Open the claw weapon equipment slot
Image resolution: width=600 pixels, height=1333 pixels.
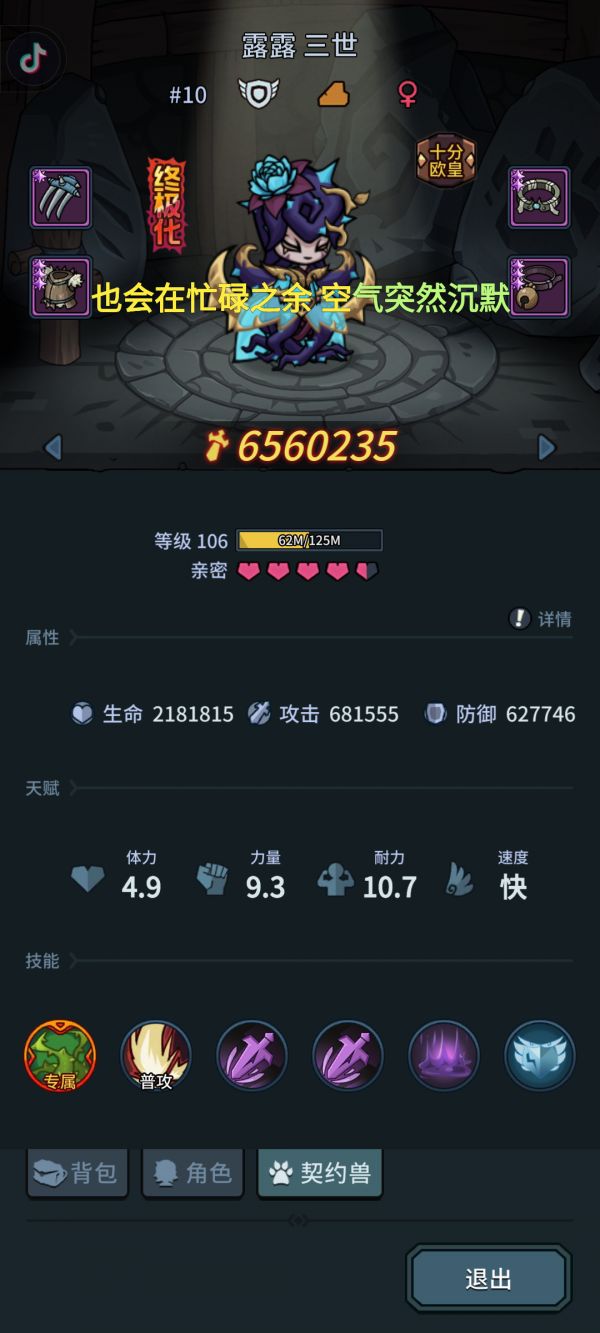(x=61, y=198)
